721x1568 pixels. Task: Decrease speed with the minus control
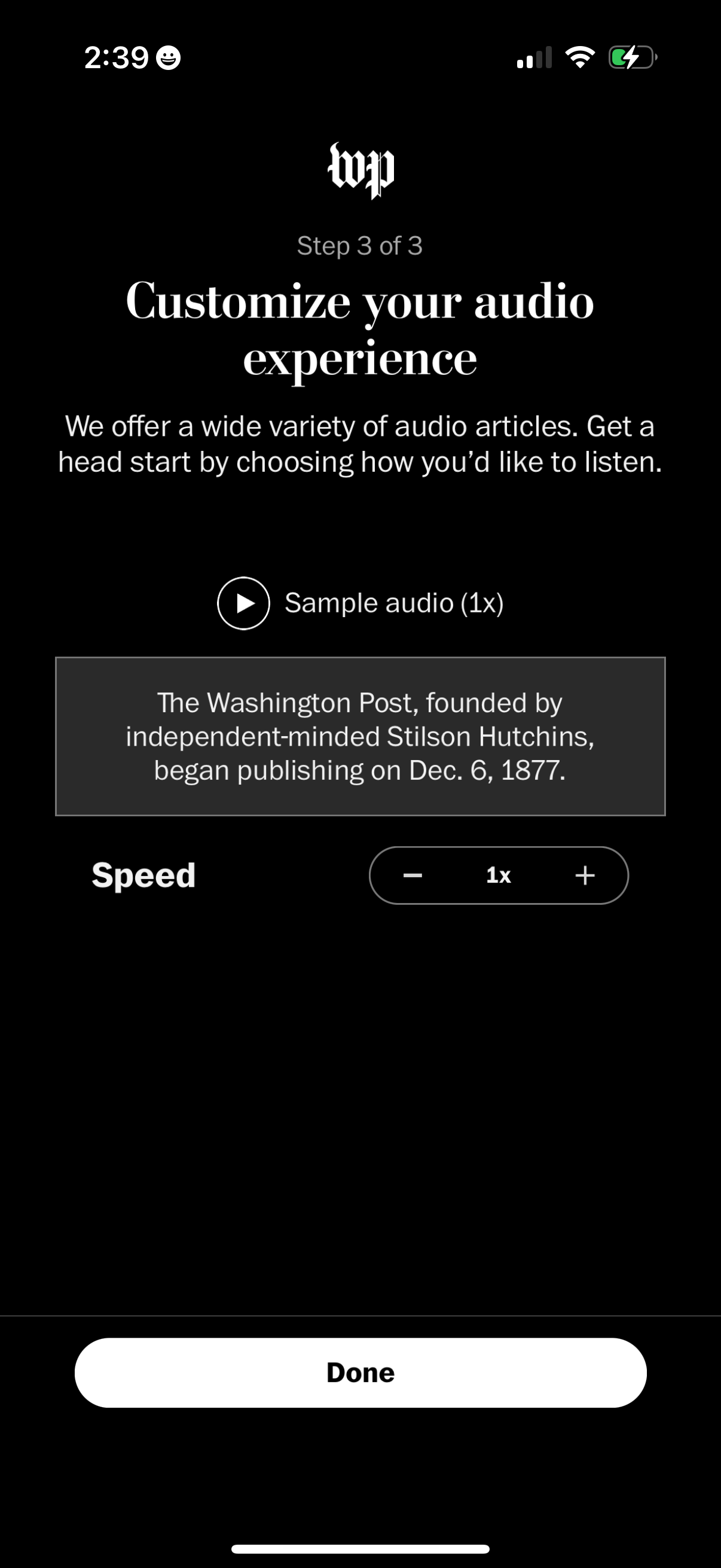pyautogui.click(x=412, y=875)
